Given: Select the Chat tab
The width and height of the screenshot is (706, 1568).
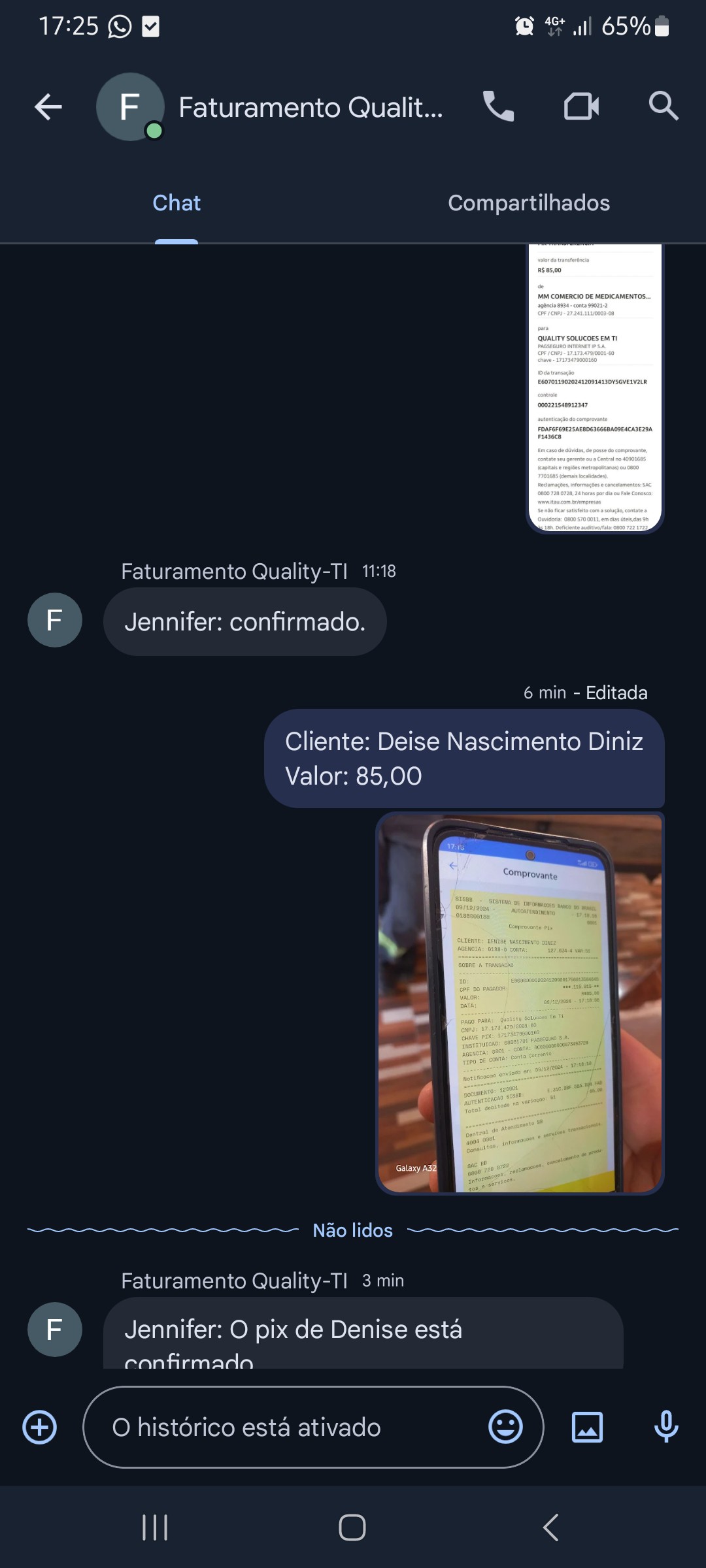Looking at the screenshot, I should tap(176, 203).
